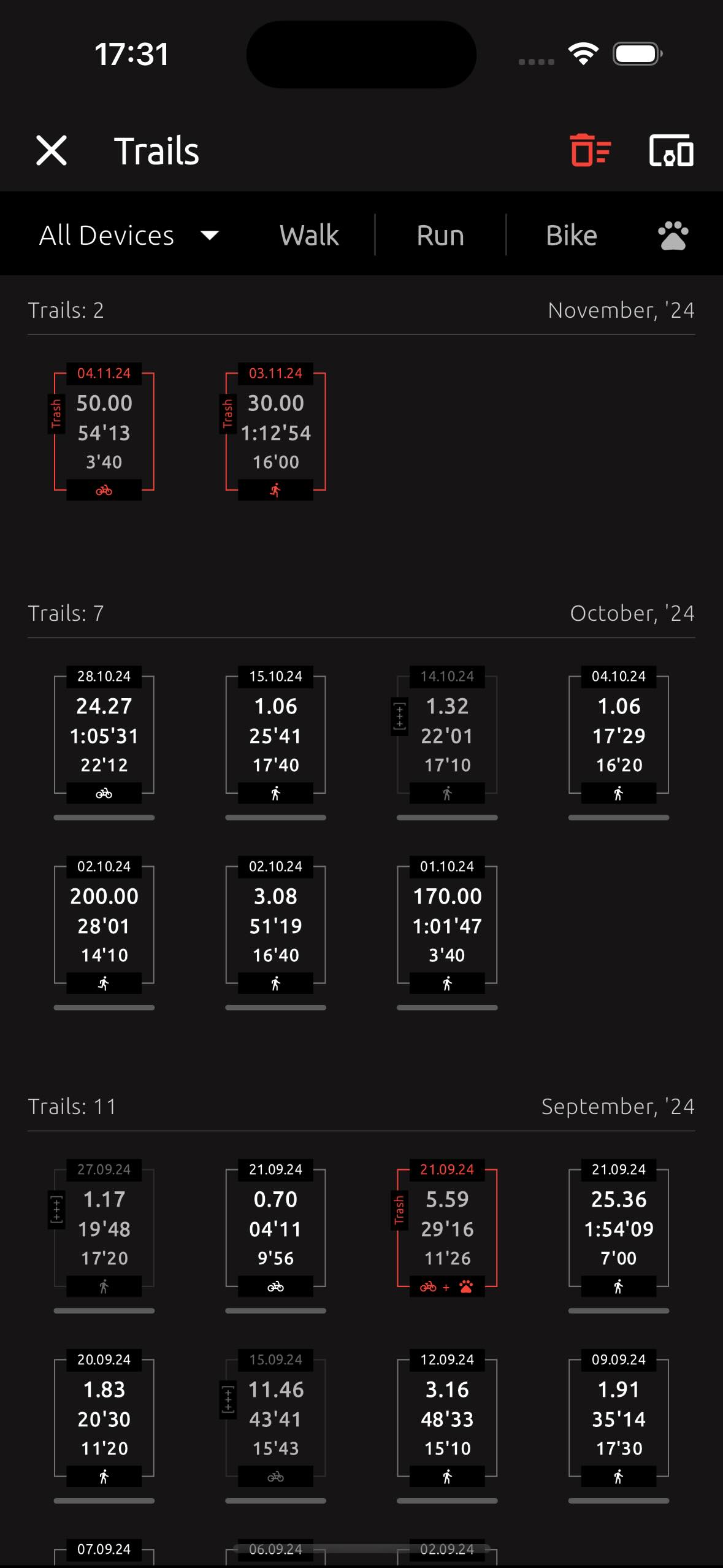The width and height of the screenshot is (723, 1568).
Task: Open the trashed 04.11.24 trail of 50.00
Action: [x=104, y=432]
